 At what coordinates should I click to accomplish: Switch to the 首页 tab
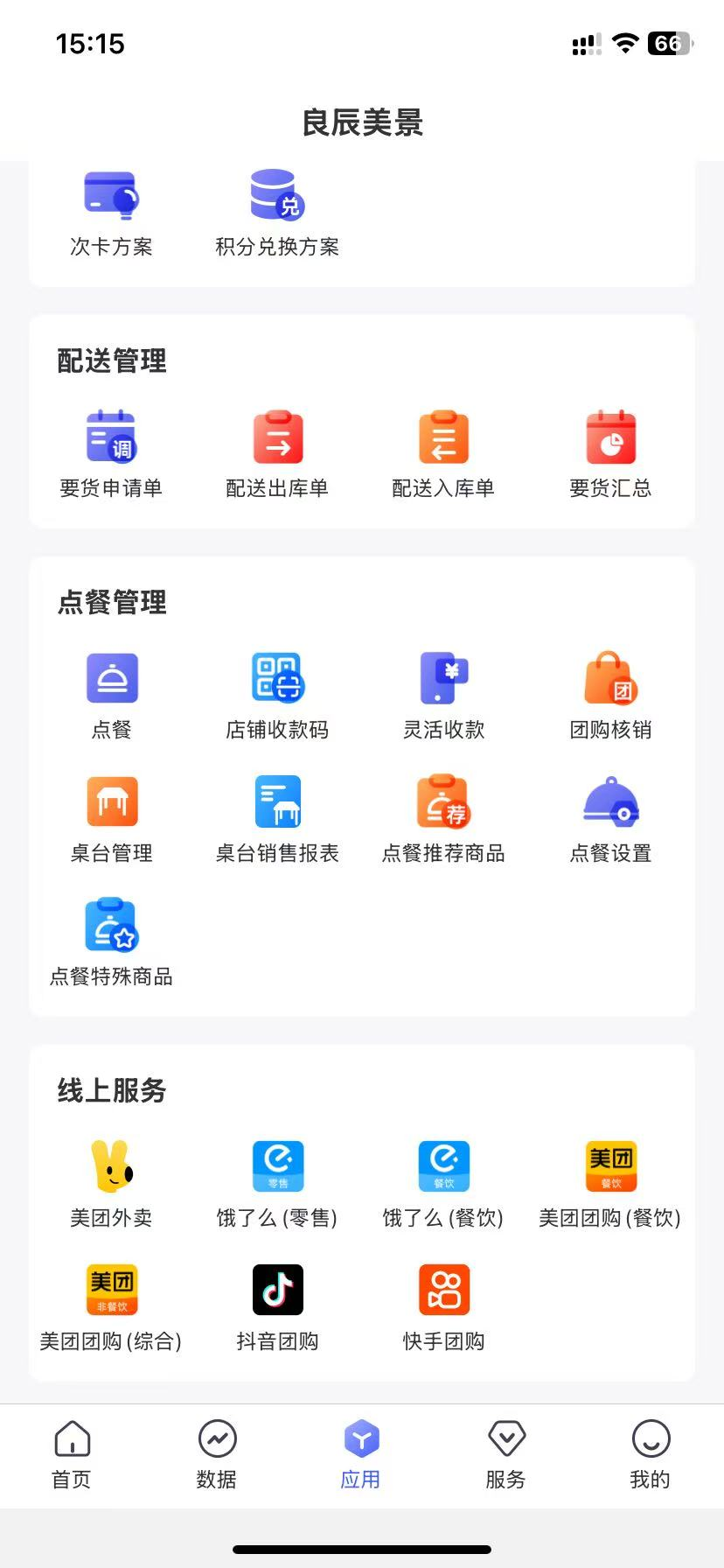point(72,1456)
